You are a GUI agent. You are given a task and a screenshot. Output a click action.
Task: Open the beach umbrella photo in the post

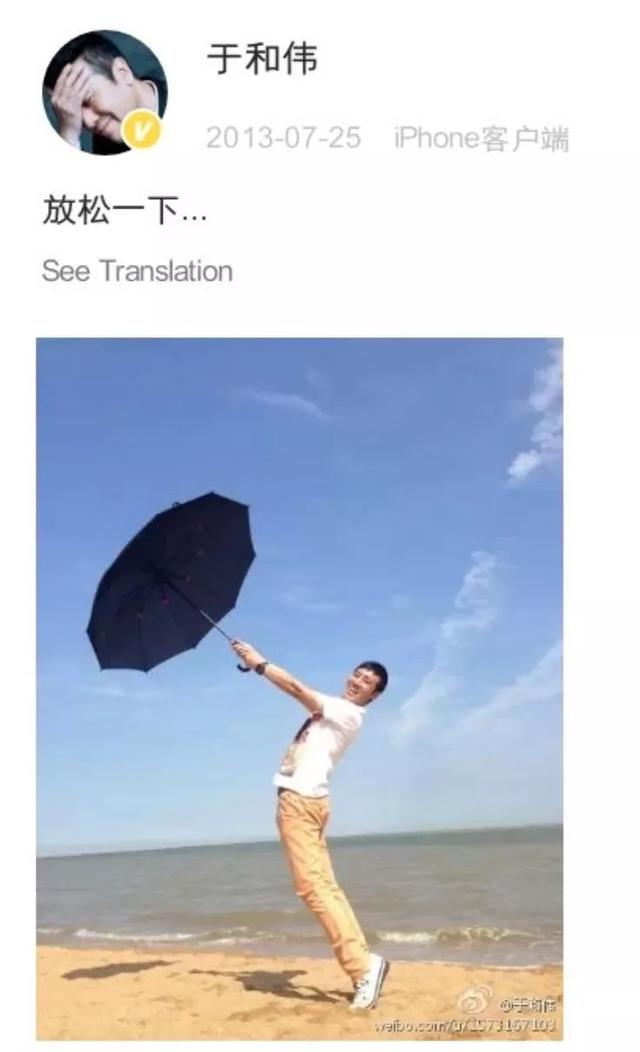[x=300, y=688]
